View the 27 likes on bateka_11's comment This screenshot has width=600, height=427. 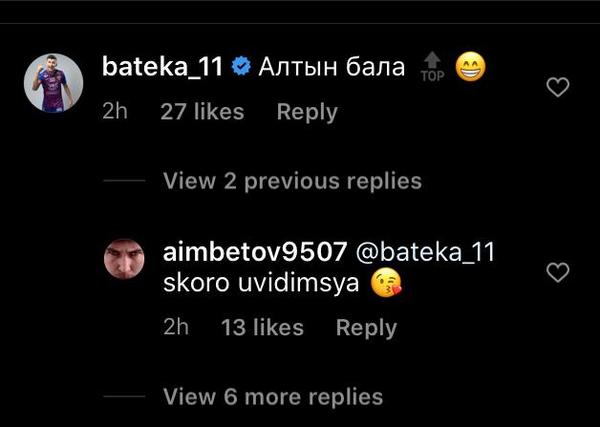[202, 113]
